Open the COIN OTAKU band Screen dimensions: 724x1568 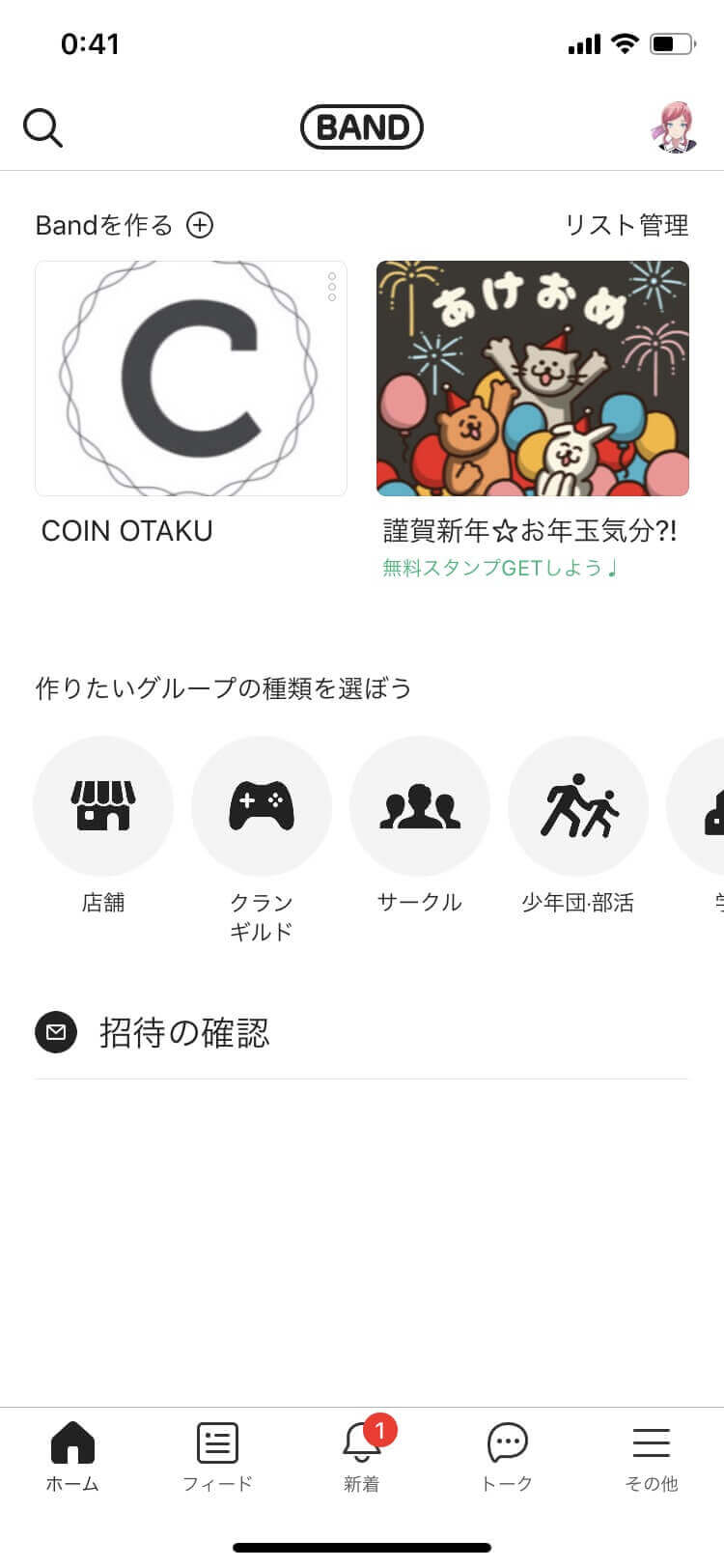(190, 378)
